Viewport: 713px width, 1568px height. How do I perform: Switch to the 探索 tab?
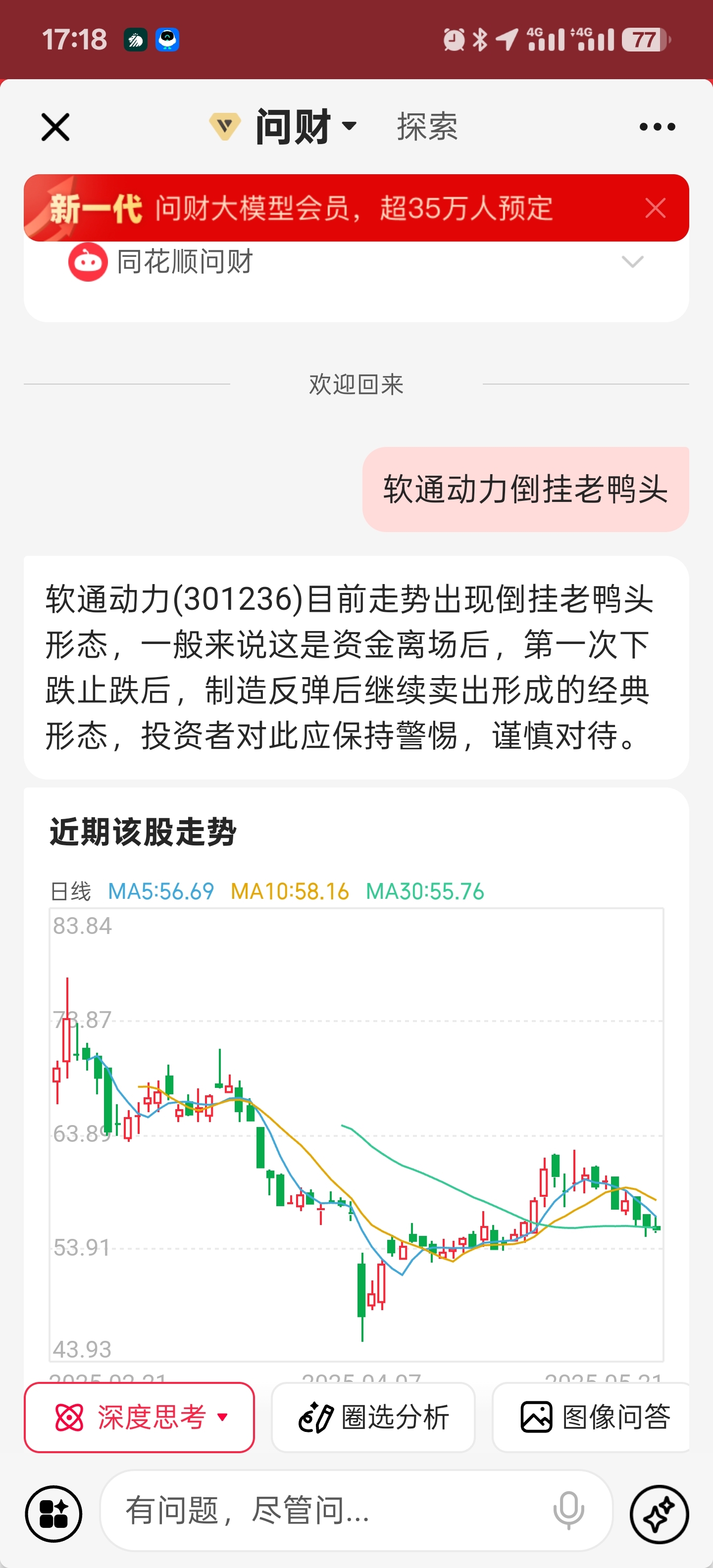pos(427,127)
